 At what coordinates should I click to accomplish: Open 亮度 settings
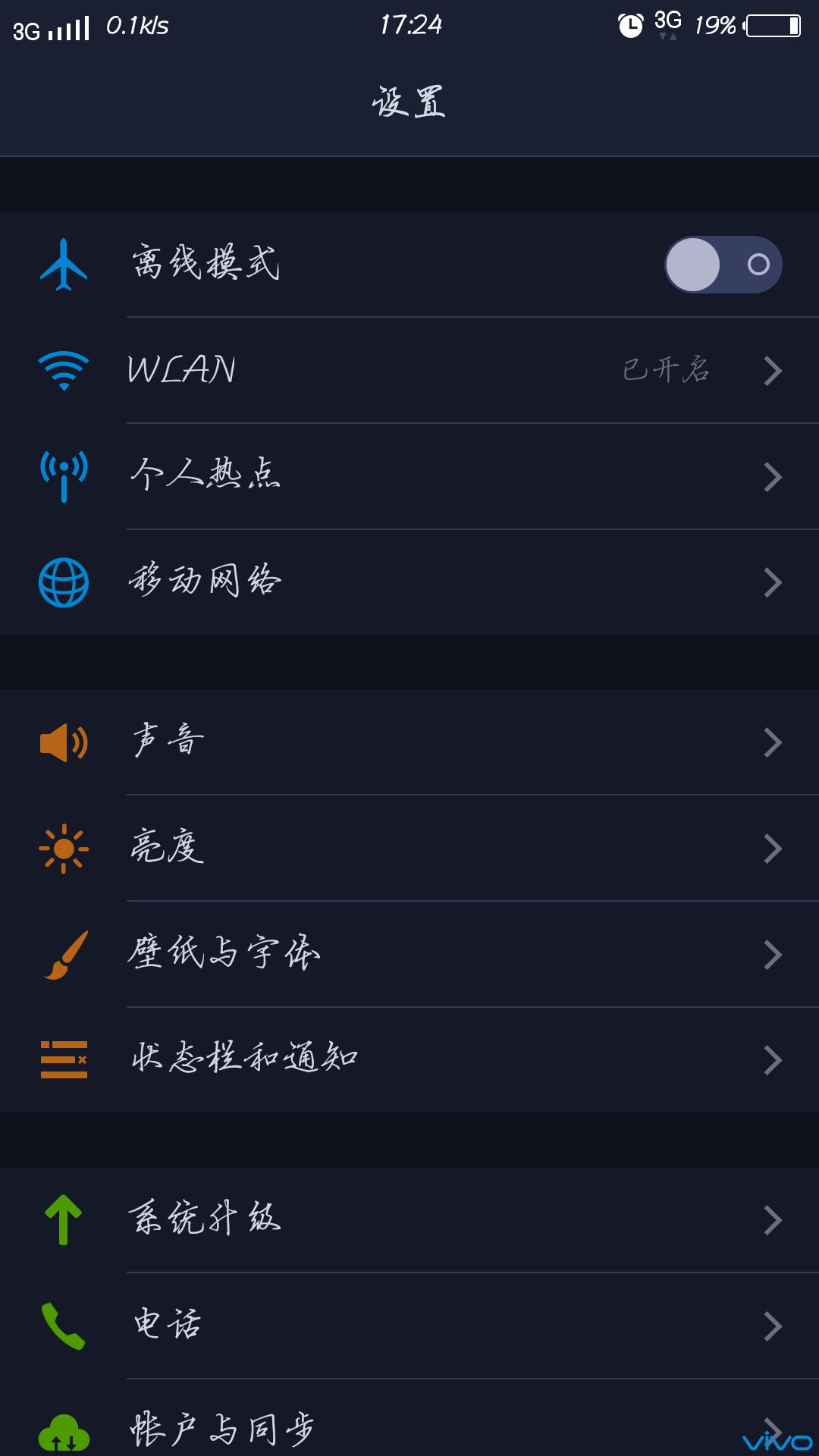click(409, 848)
